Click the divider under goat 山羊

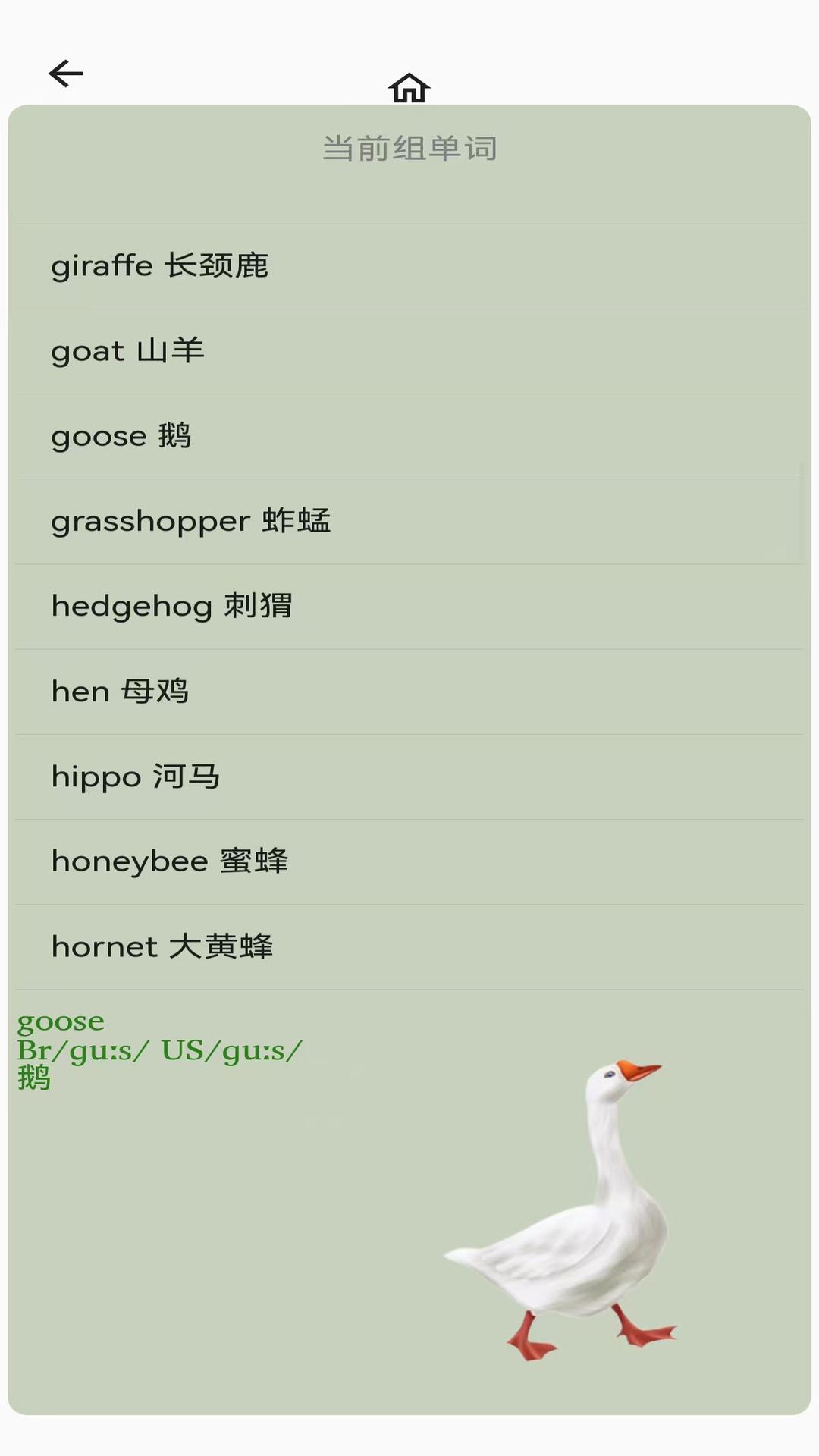coord(409,393)
